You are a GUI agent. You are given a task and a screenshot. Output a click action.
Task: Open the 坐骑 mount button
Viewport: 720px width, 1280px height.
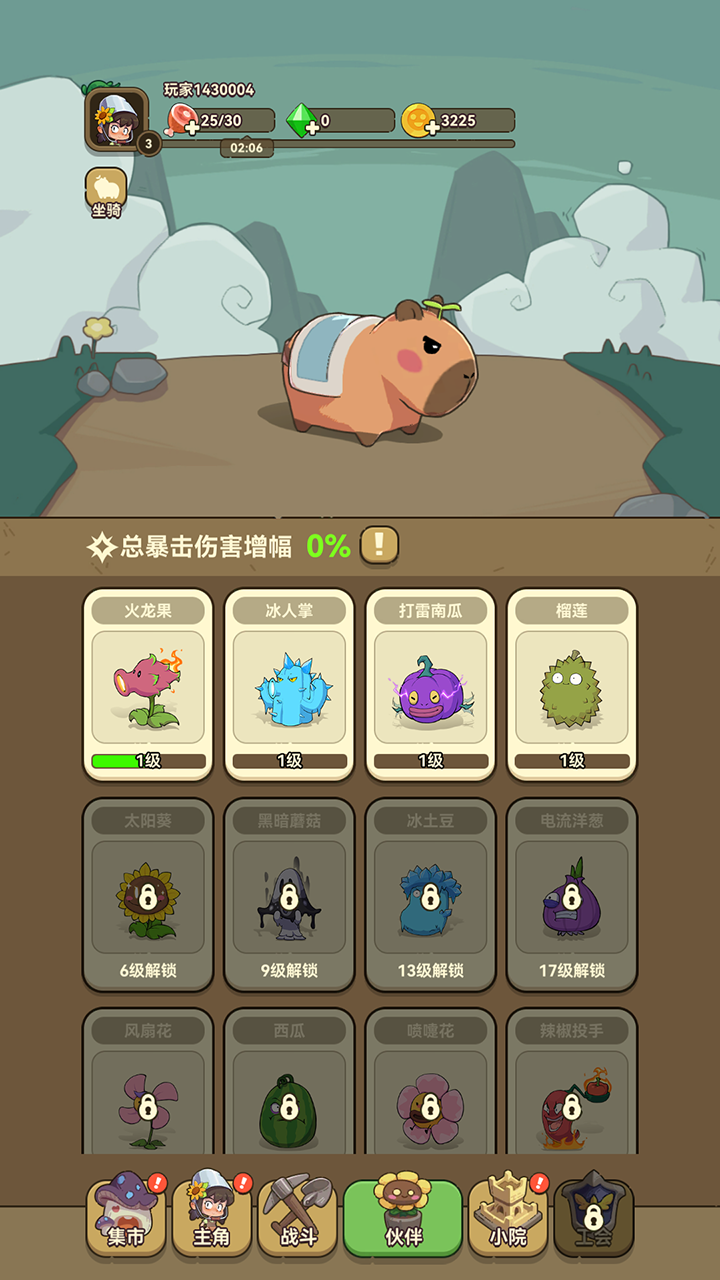(x=107, y=194)
